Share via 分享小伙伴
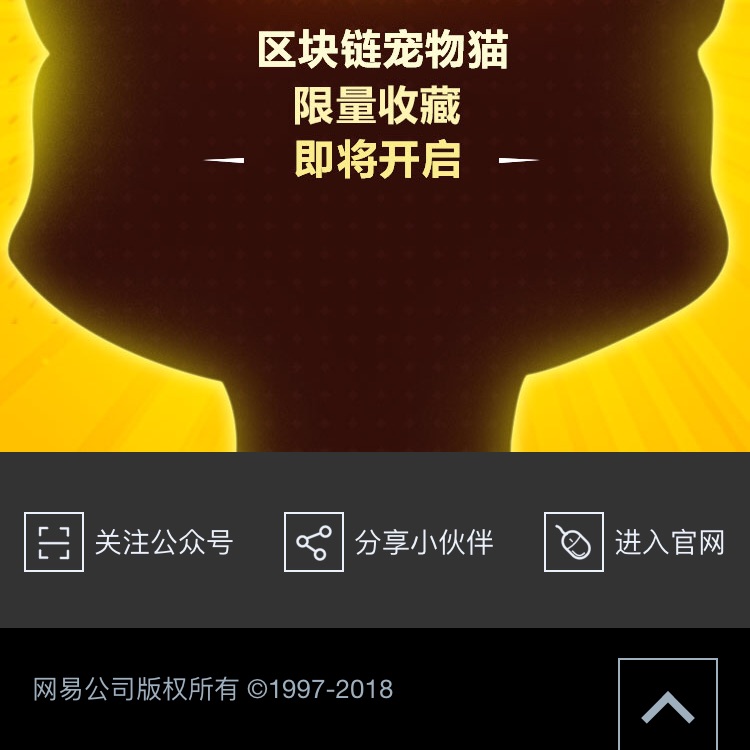This screenshot has width=750, height=750. click(389, 542)
